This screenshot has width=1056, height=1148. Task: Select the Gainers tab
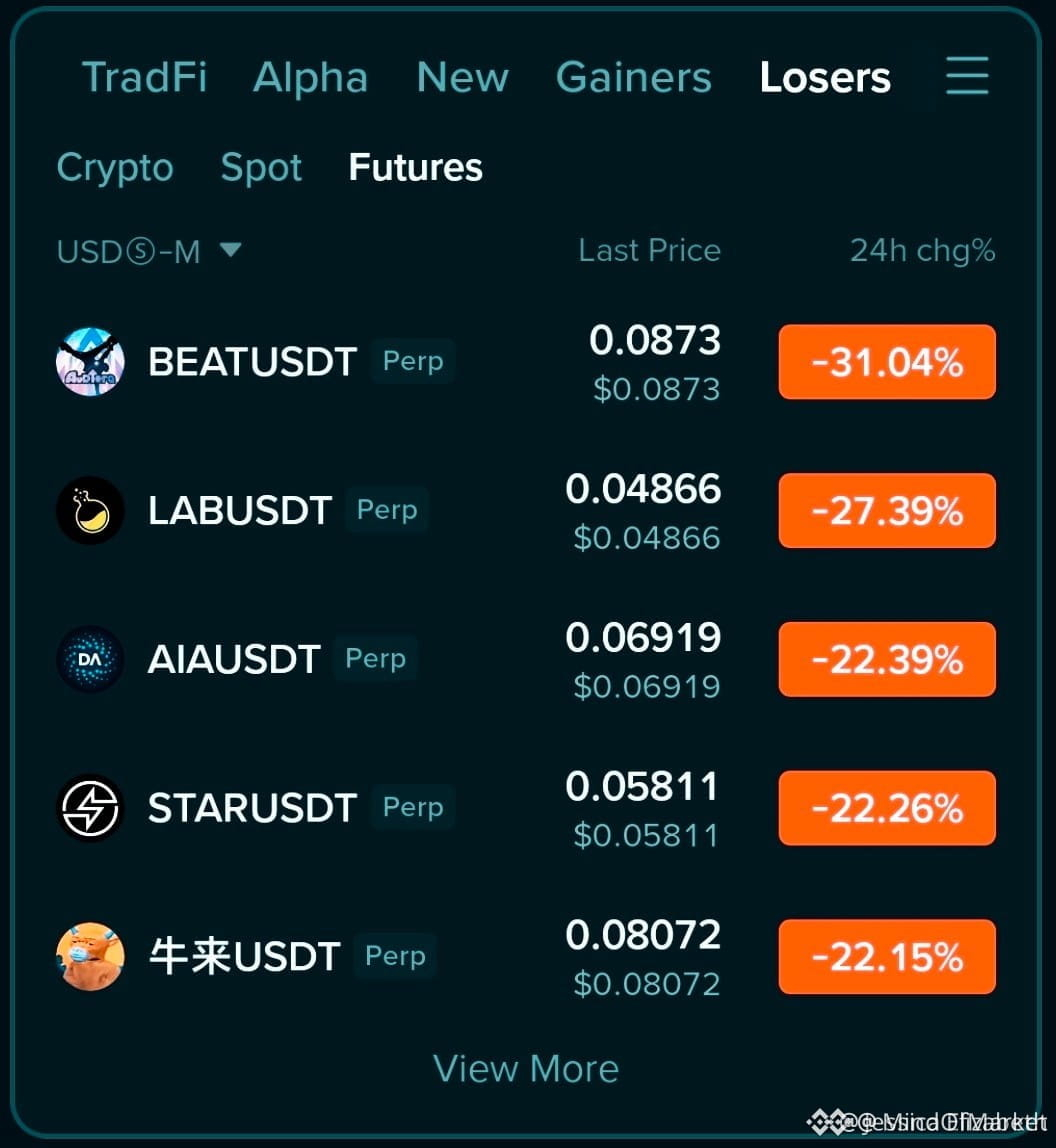point(633,77)
